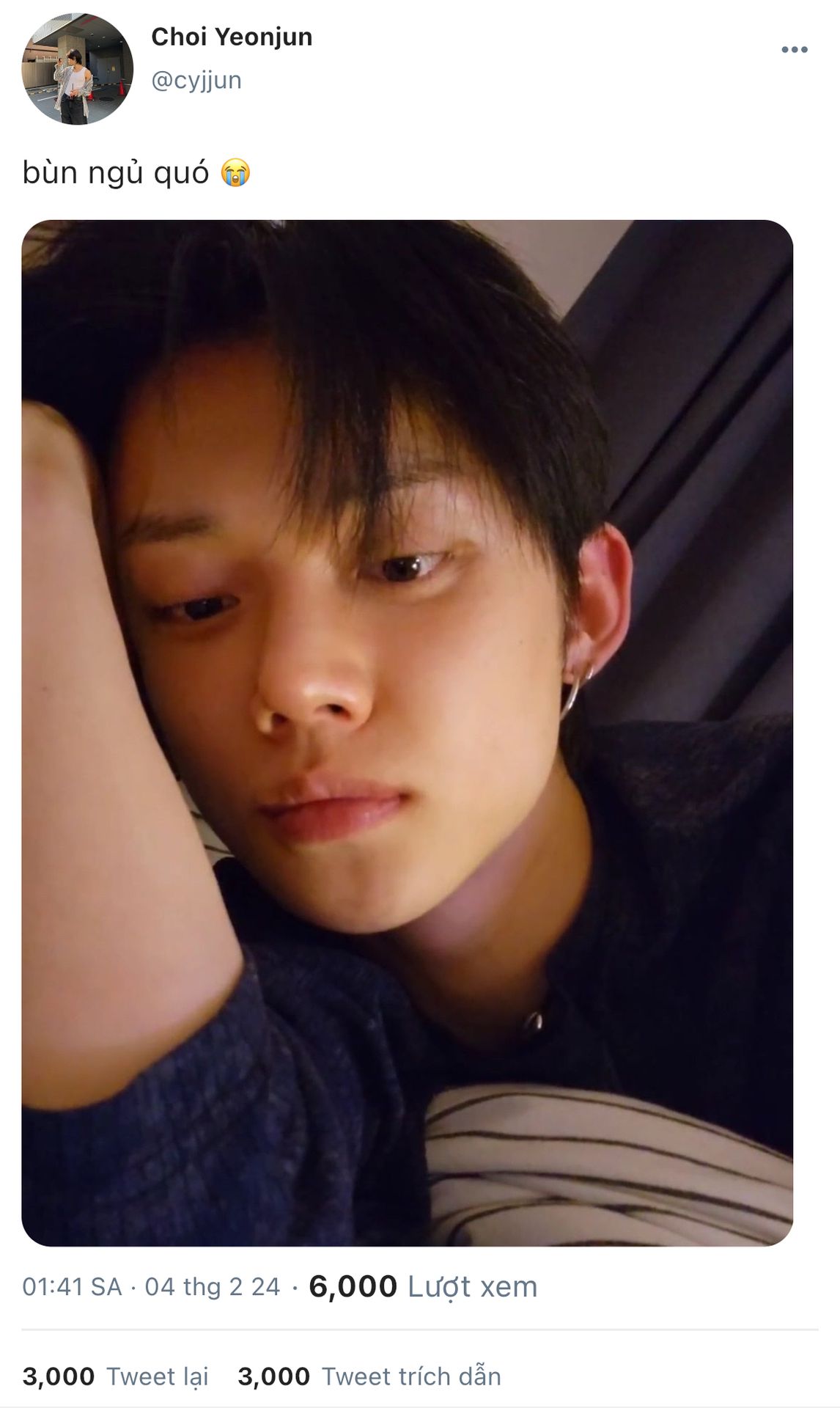Image resolution: width=840 pixels, height=1408 pixels.
Task: Open Choi Yeonjun's profile picture
Action: (x=77, y=69)
